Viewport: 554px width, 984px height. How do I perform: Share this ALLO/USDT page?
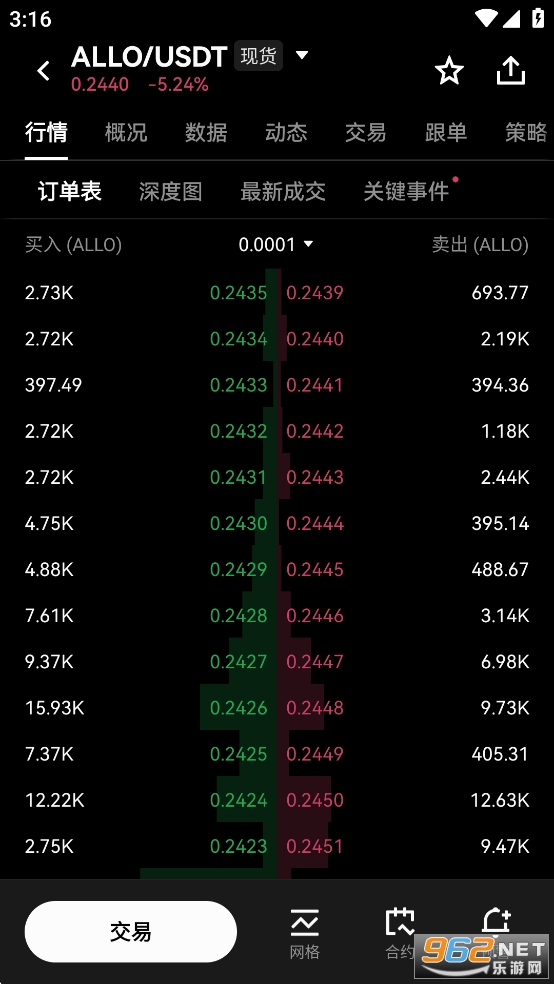510,71
